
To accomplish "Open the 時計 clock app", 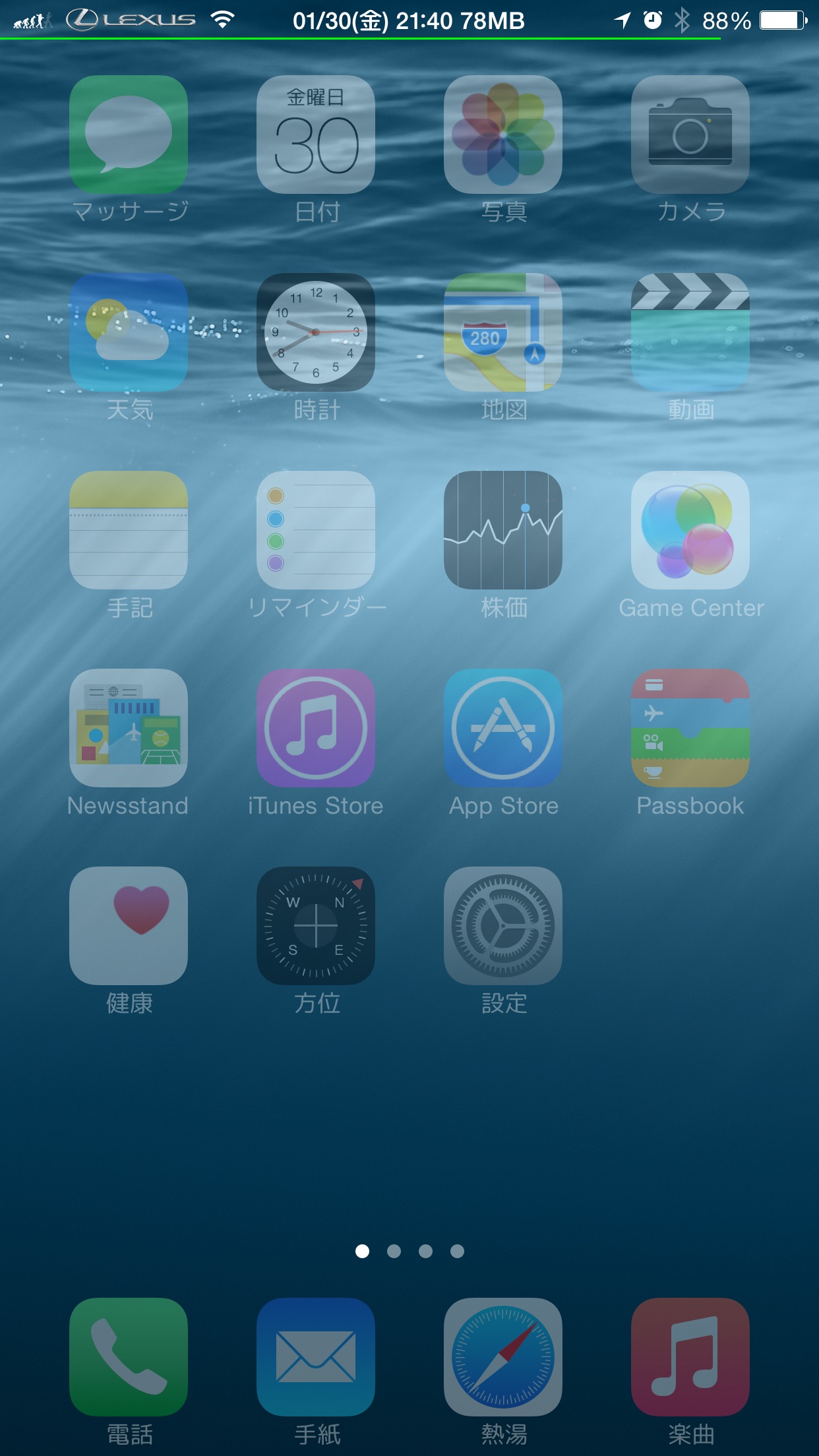I will click(316, 332).
